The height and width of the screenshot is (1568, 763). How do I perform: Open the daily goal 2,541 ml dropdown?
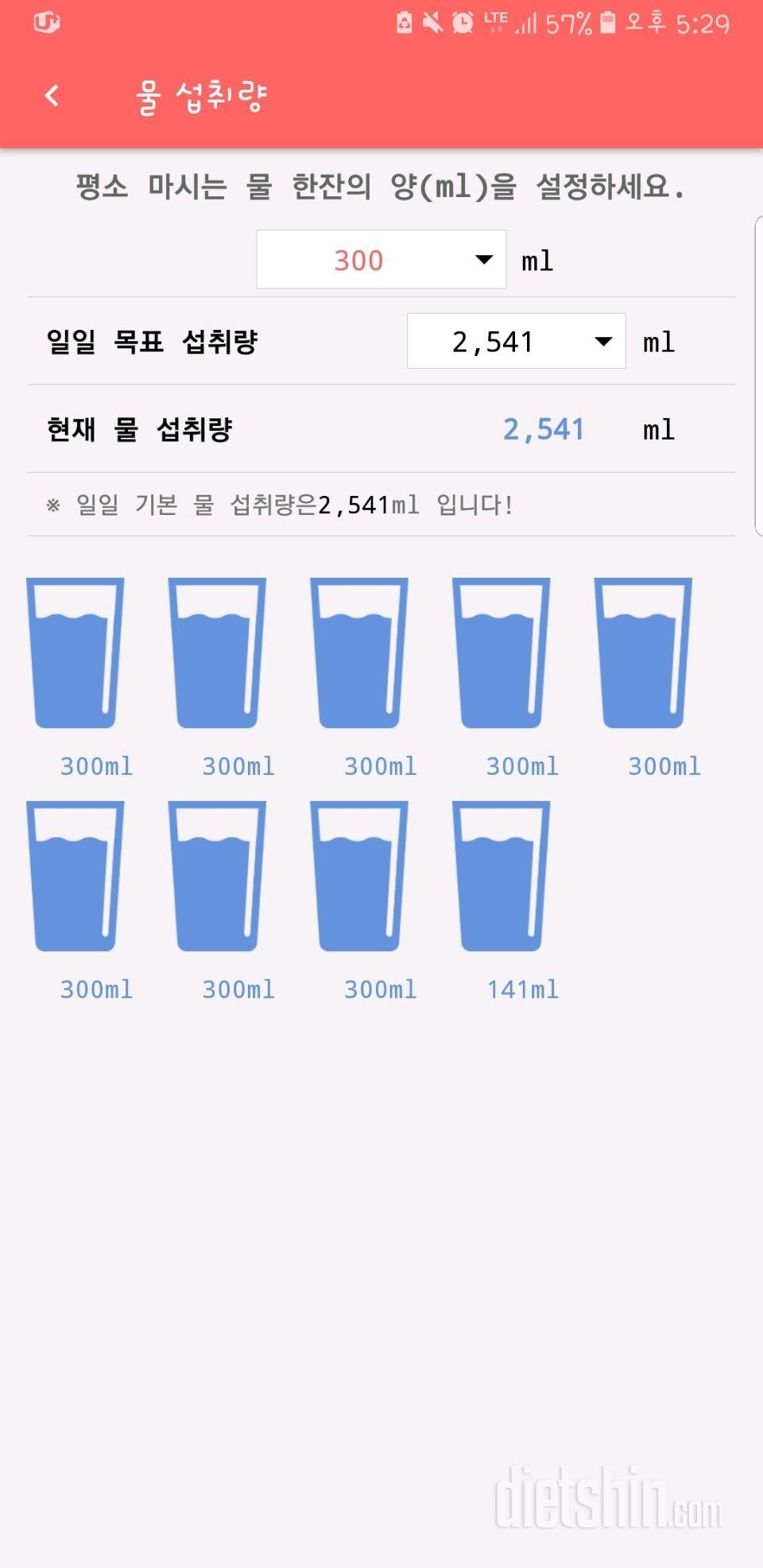tap(516, 342)
